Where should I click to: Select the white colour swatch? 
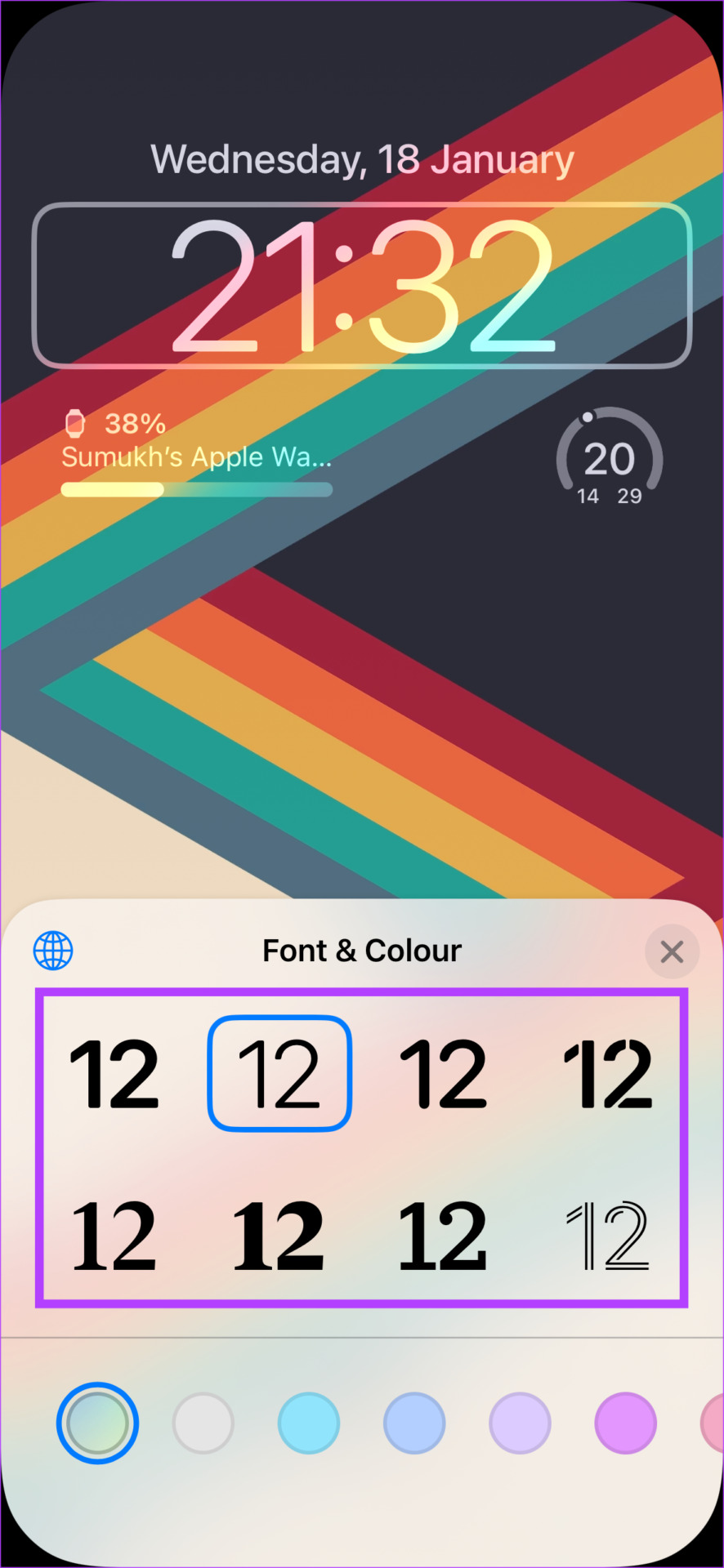pyautogui.click(x=203, y=1423)
